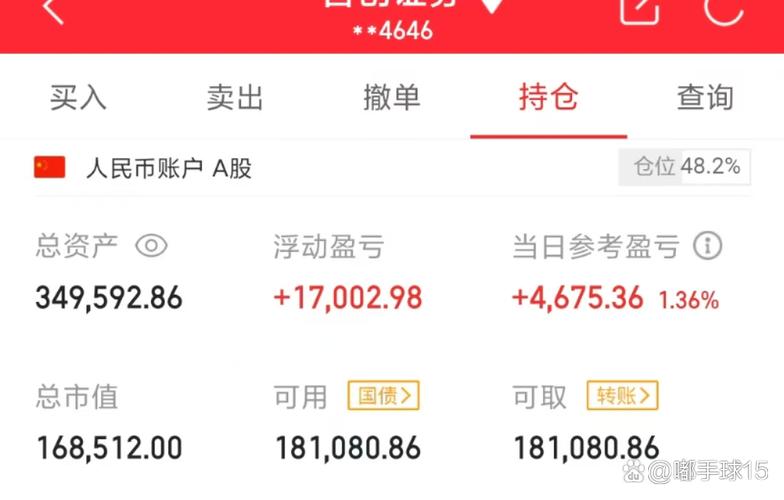Tap the 转账 button
The width and height of the screenshot is (784, 500).
pos(622,396)
